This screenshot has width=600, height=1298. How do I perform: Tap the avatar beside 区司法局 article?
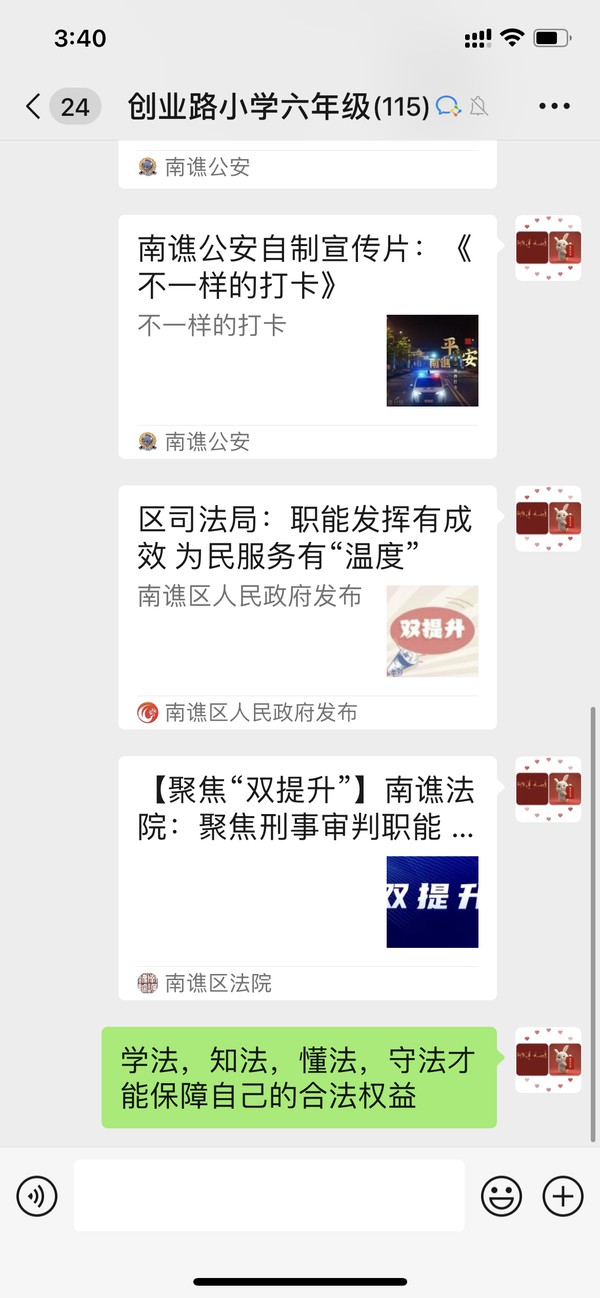coord(548,519)
